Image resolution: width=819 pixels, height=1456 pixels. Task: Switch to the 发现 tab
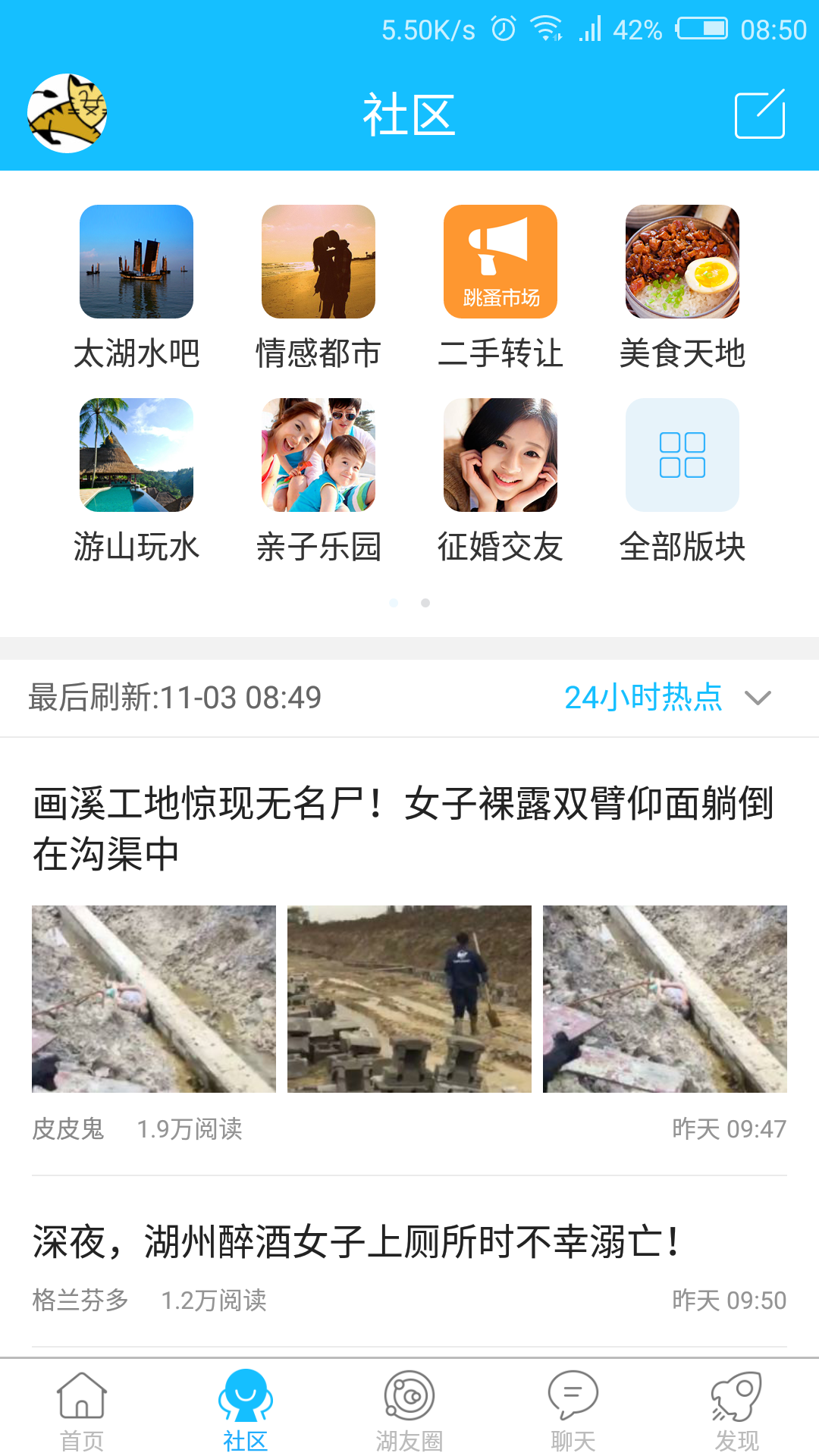736,1409
